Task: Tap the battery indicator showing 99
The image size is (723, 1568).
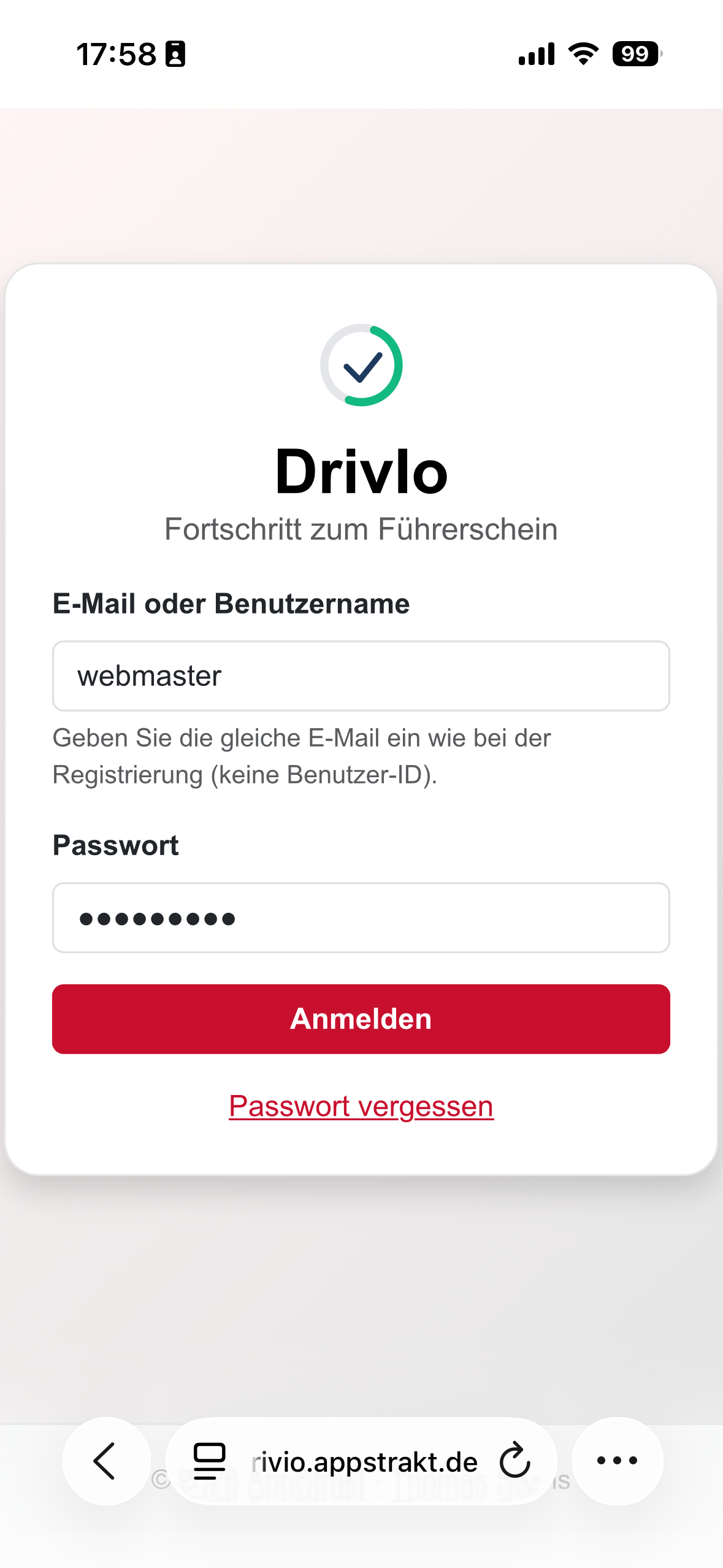Action: pos(636,54)
